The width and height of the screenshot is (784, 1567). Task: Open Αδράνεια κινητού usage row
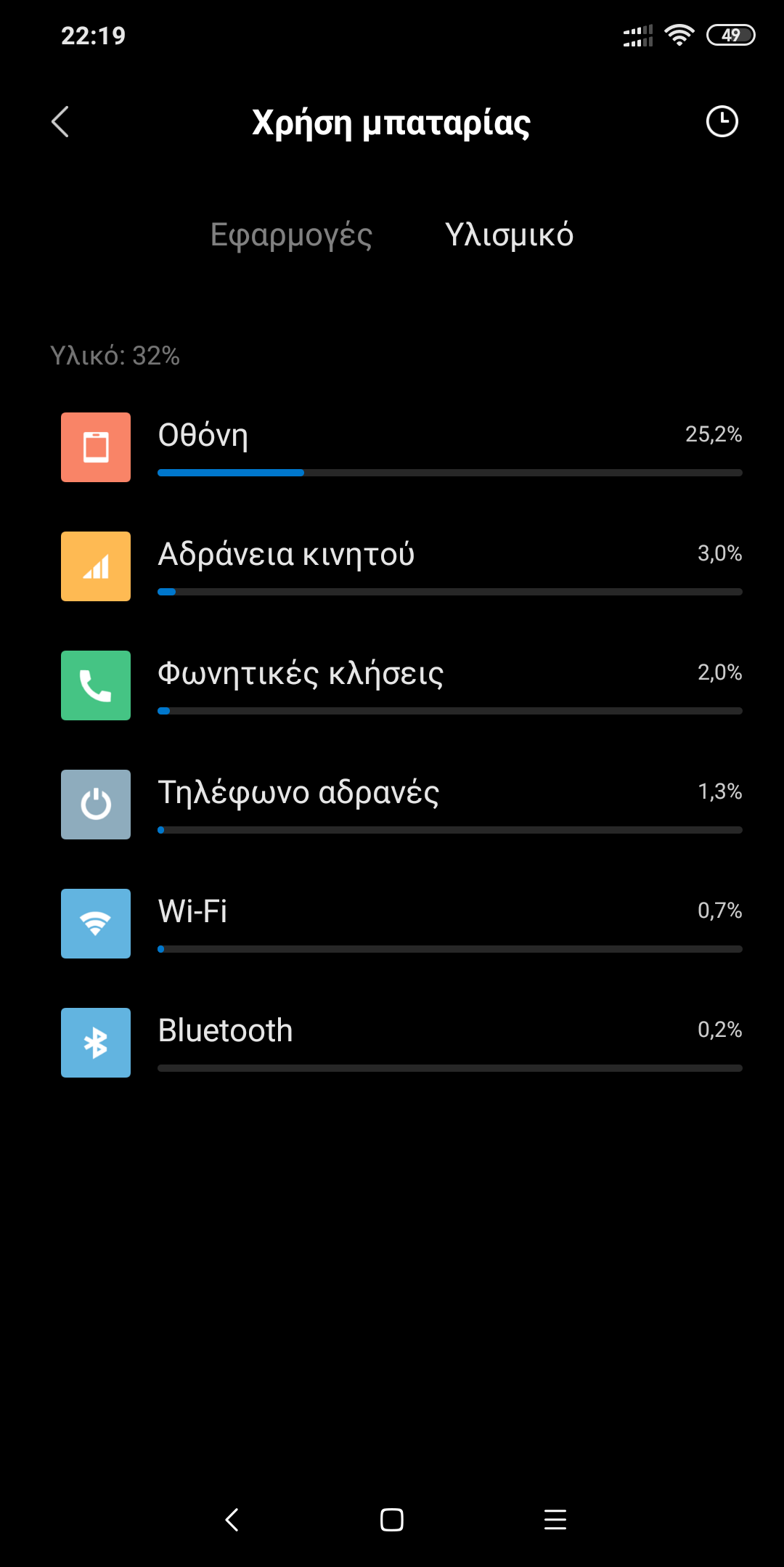pos(401,566)
